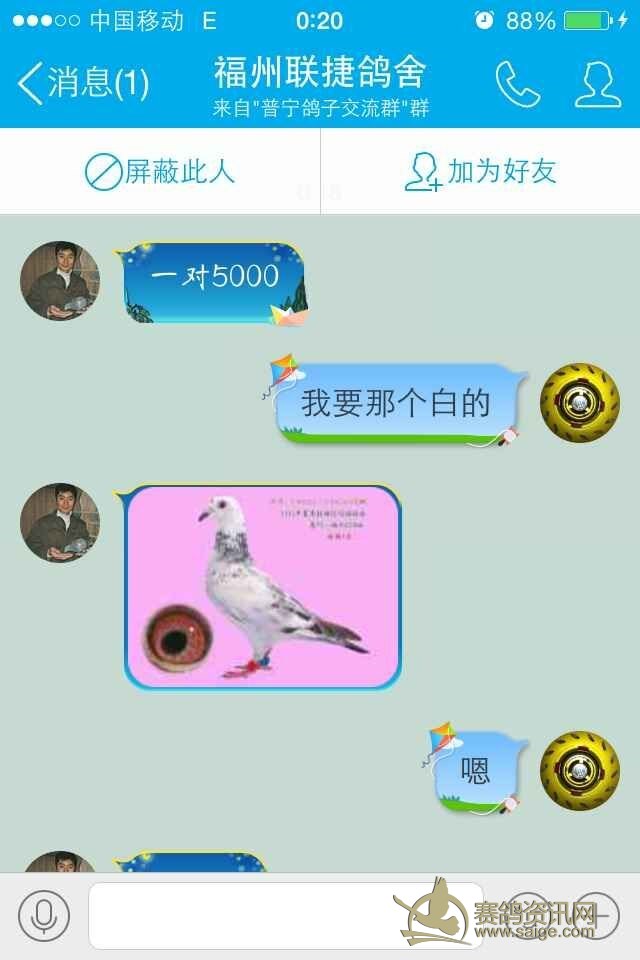Tap sender's avatar beside 一对5000 message
640x960 pixels.
[60, 281]
